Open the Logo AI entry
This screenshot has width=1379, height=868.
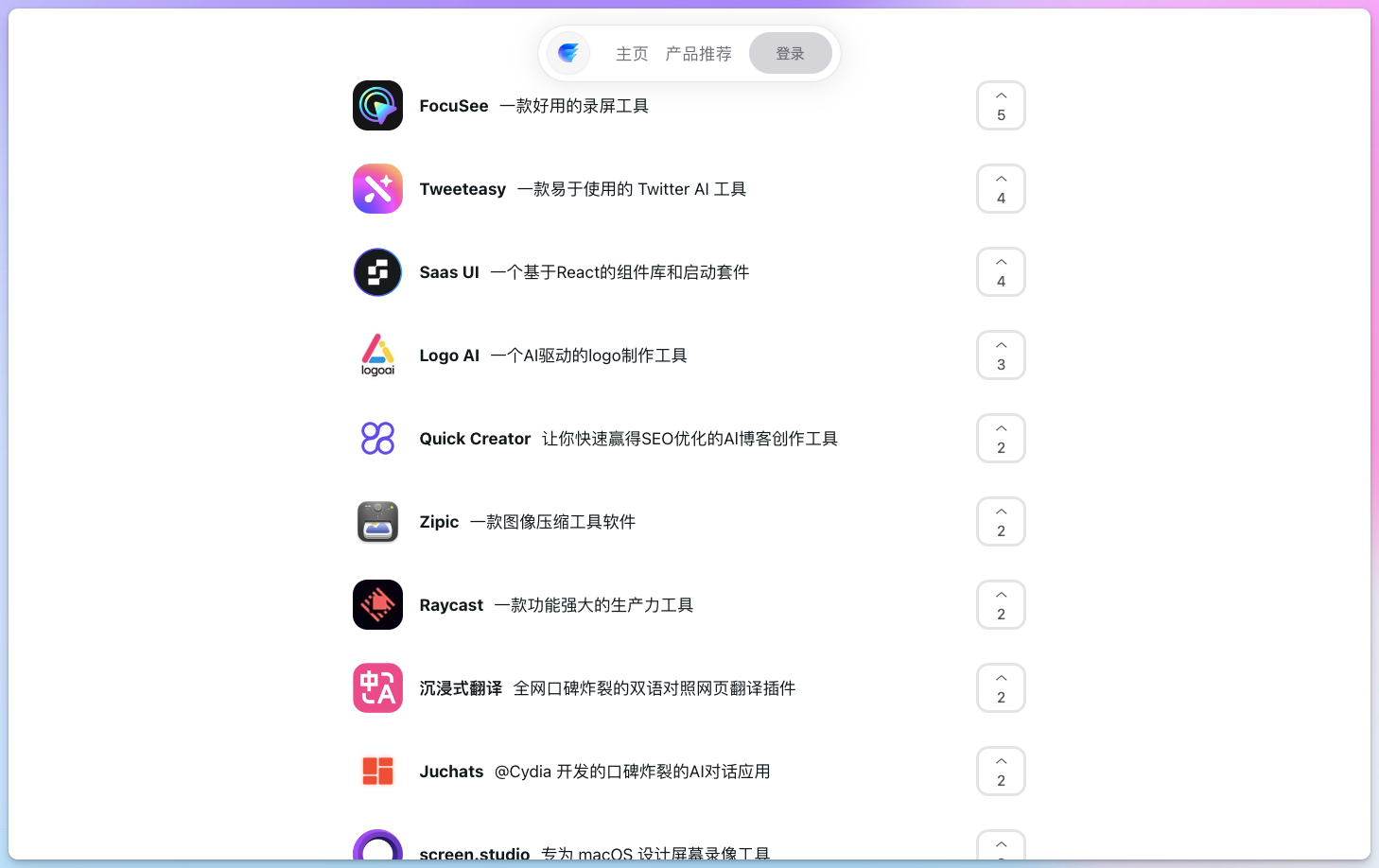pos(449,356)
